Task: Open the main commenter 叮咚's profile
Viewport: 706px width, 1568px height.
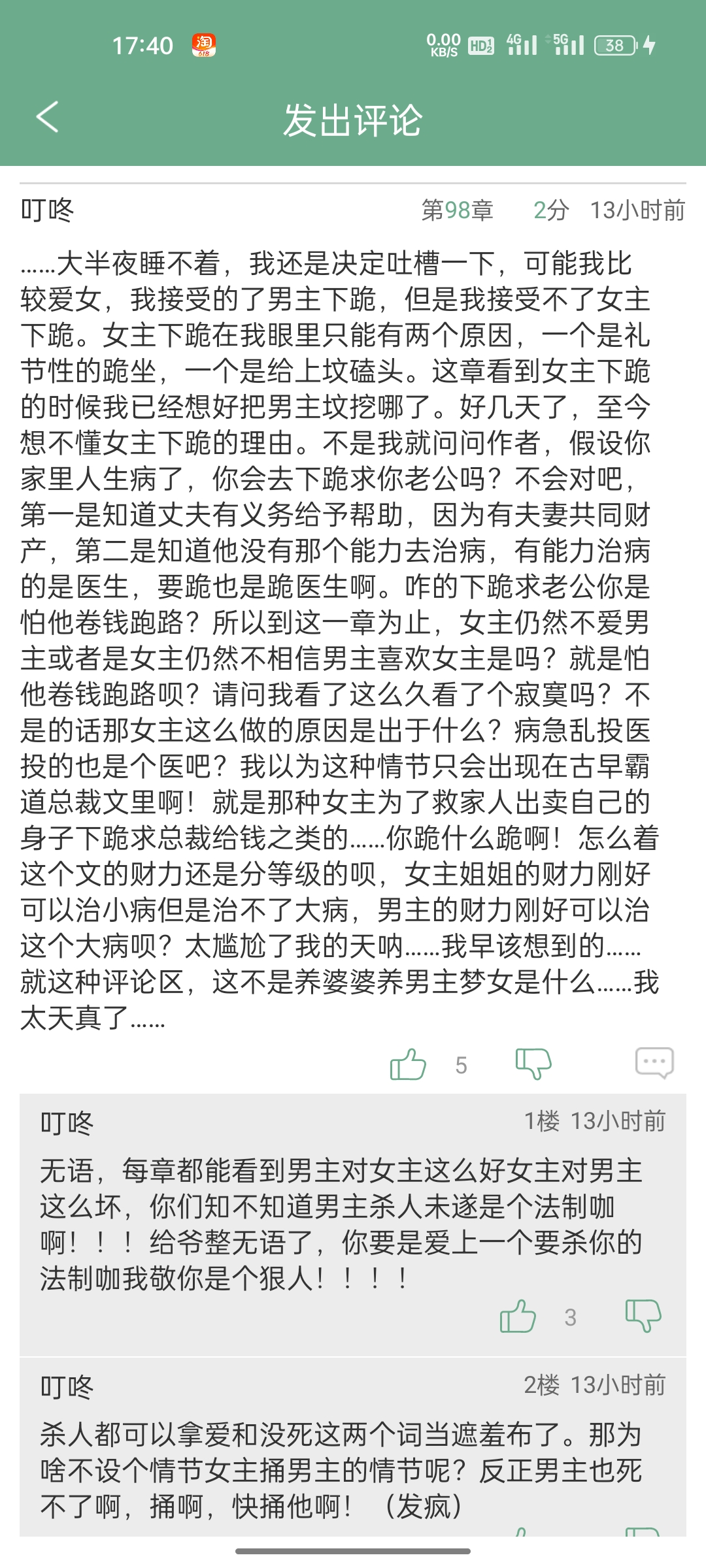Action: [x=48, y=210]
